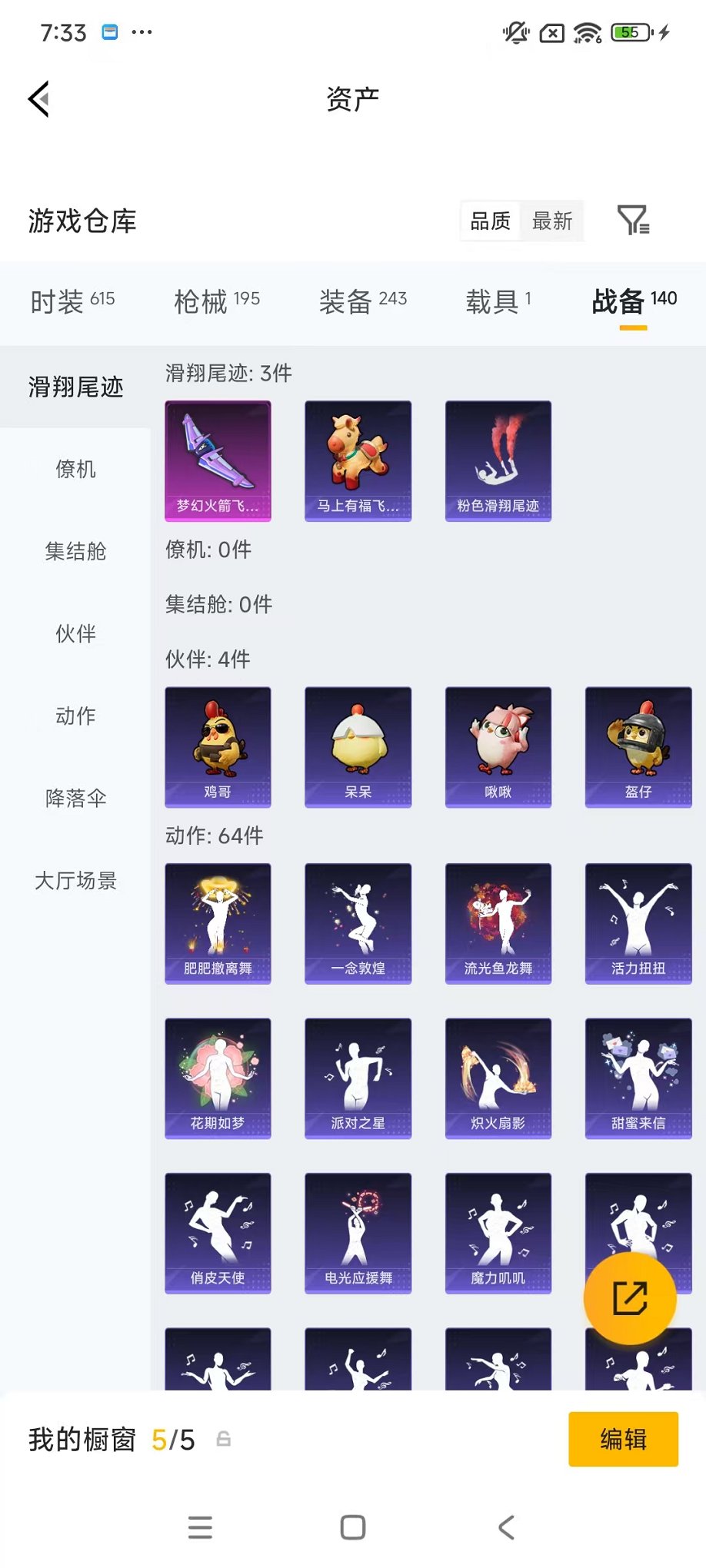This screenshot has height=1568, width=706.
Task: Select the 呆呆 white chick companion
Action: 358,746
